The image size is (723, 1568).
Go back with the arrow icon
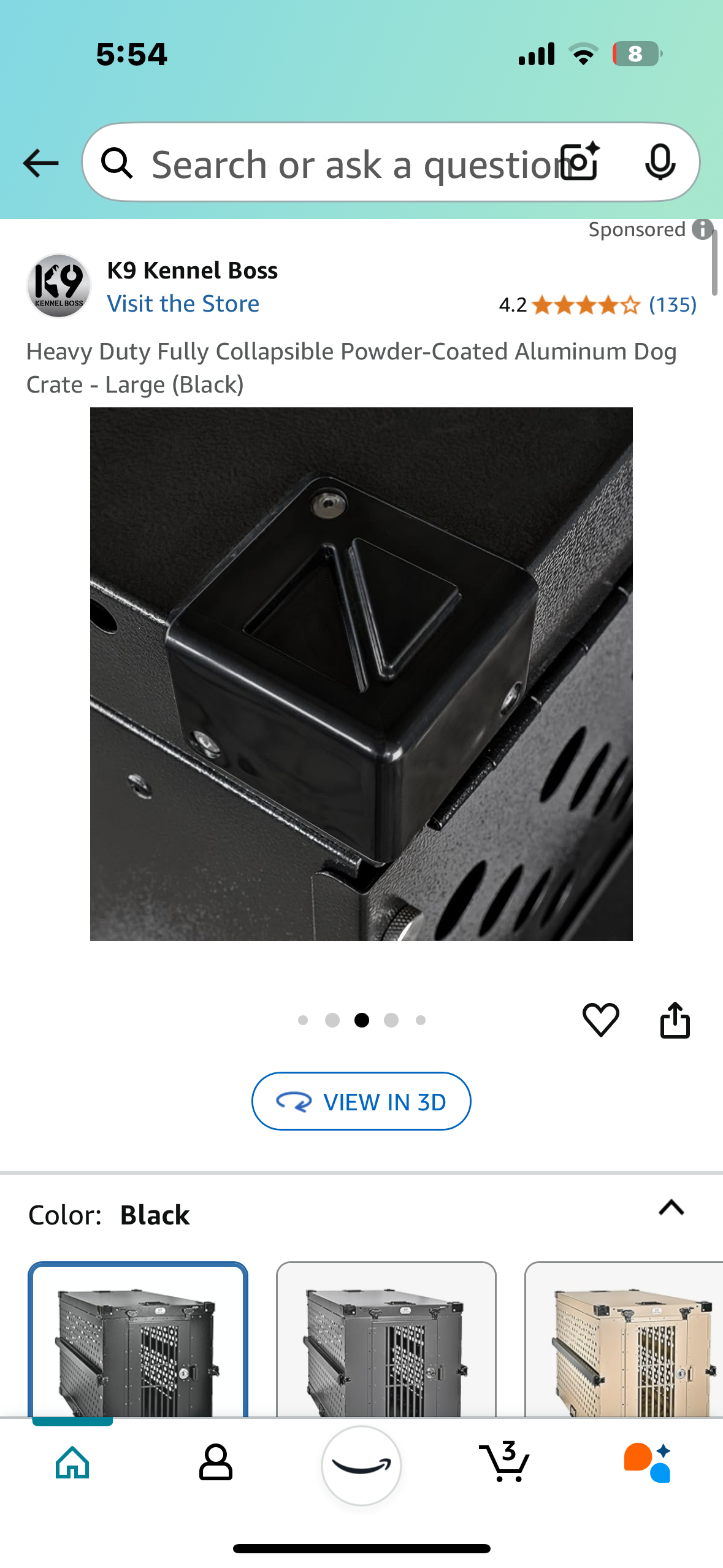point(40,163)
